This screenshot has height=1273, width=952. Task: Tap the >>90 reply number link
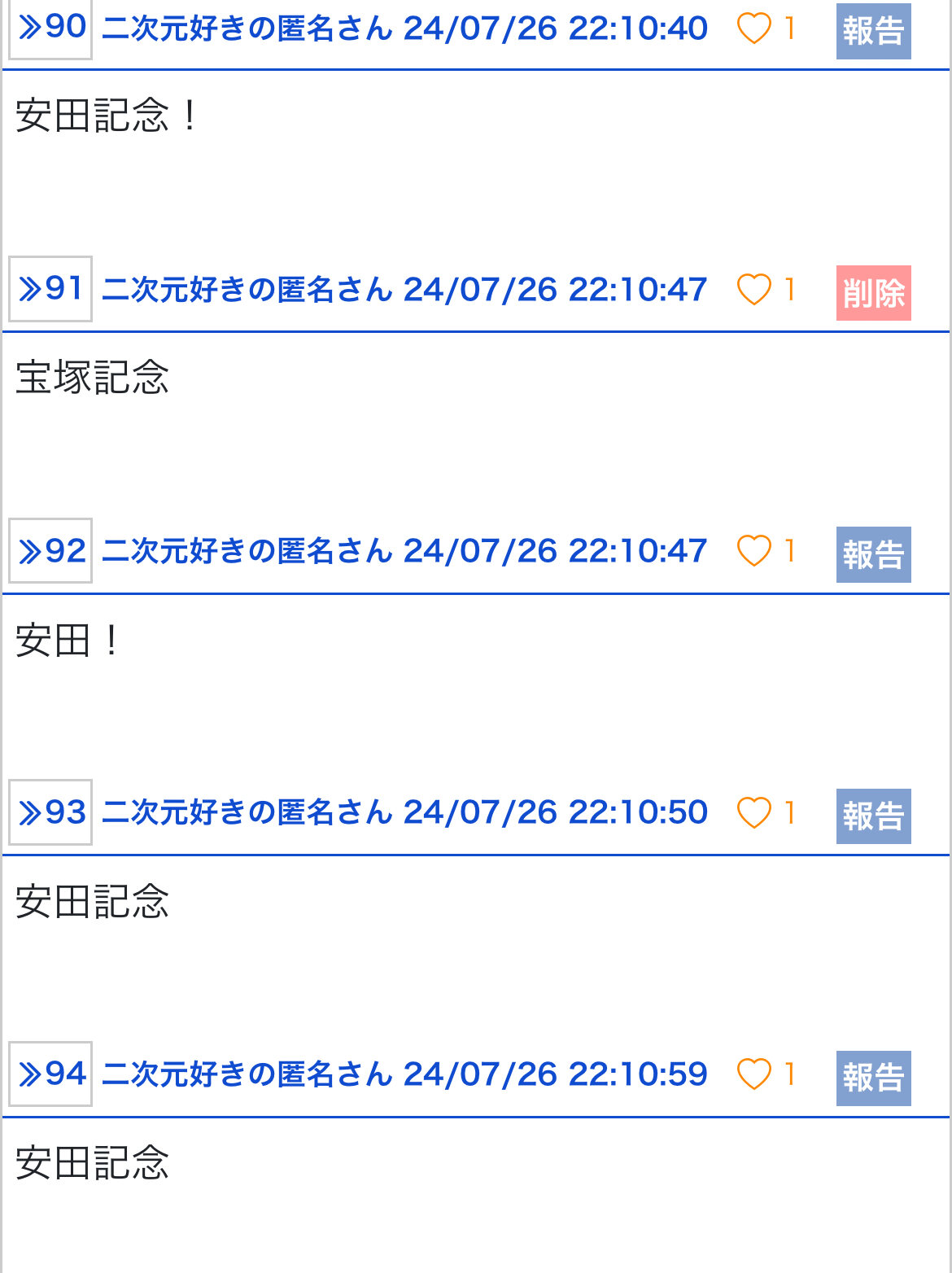pos(50,28)
